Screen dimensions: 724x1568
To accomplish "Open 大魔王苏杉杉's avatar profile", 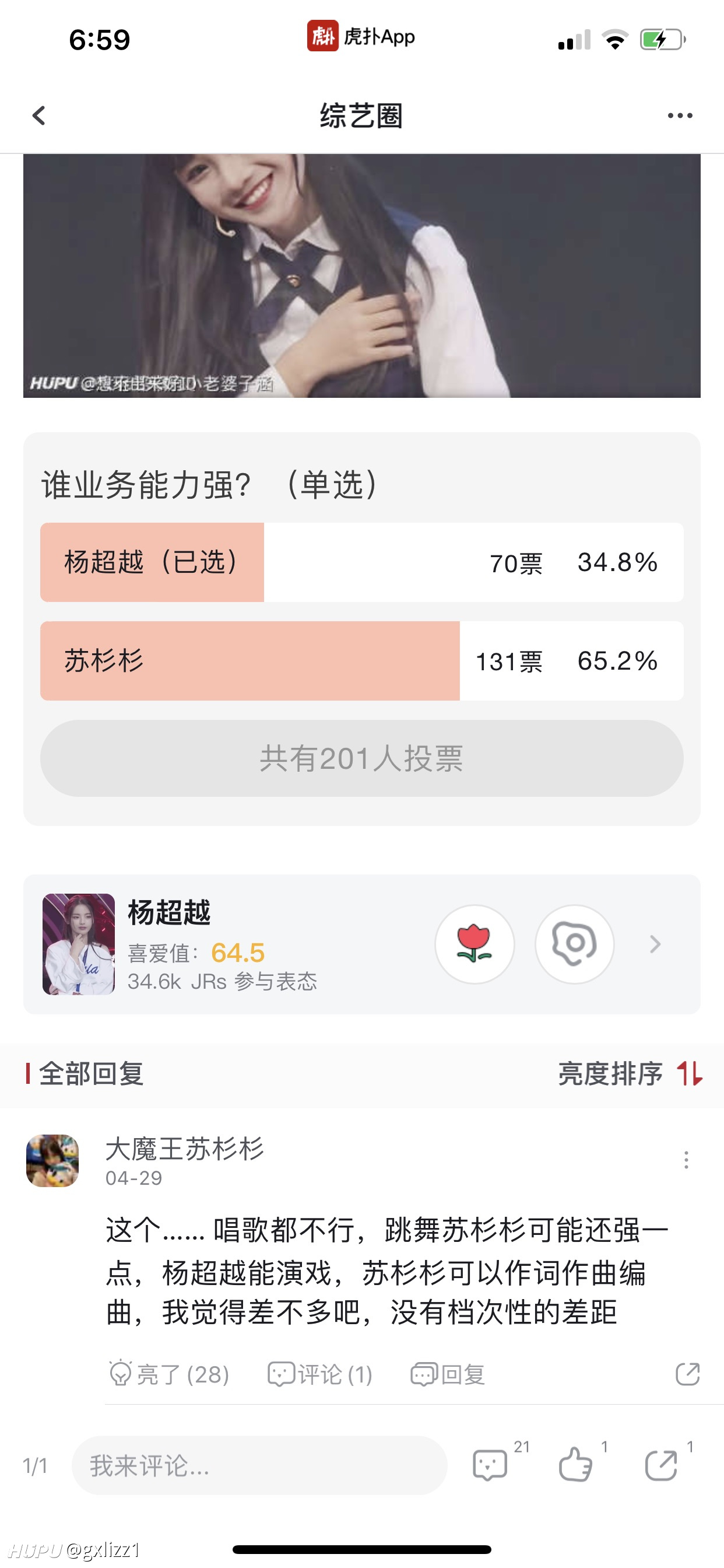I will pyautogui.click(x=52, y=1160).
